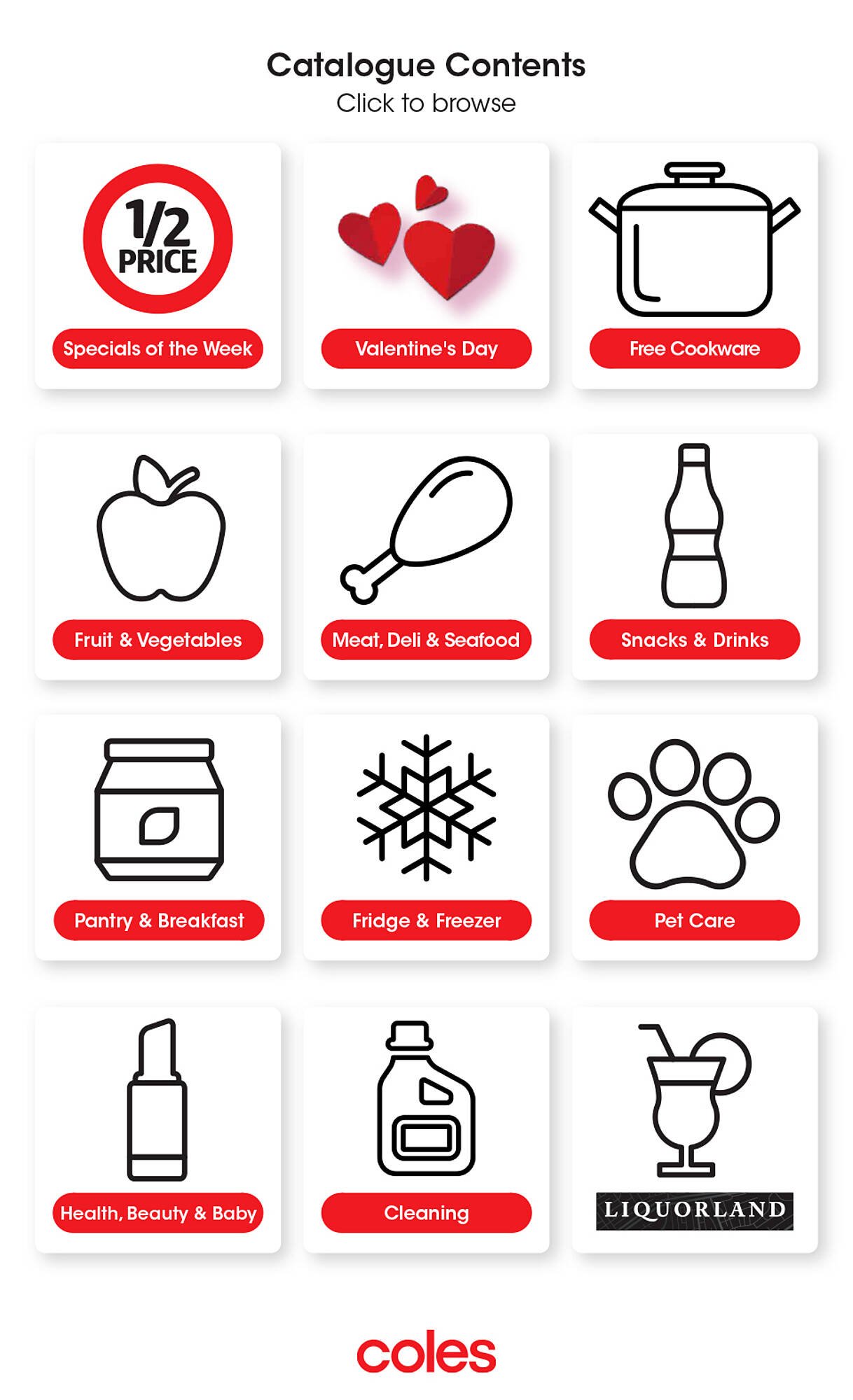The height and width of the screenshot is (1400, 853).
Task: Browse the Valentine's Day category
Action: [x=425, y=347]
